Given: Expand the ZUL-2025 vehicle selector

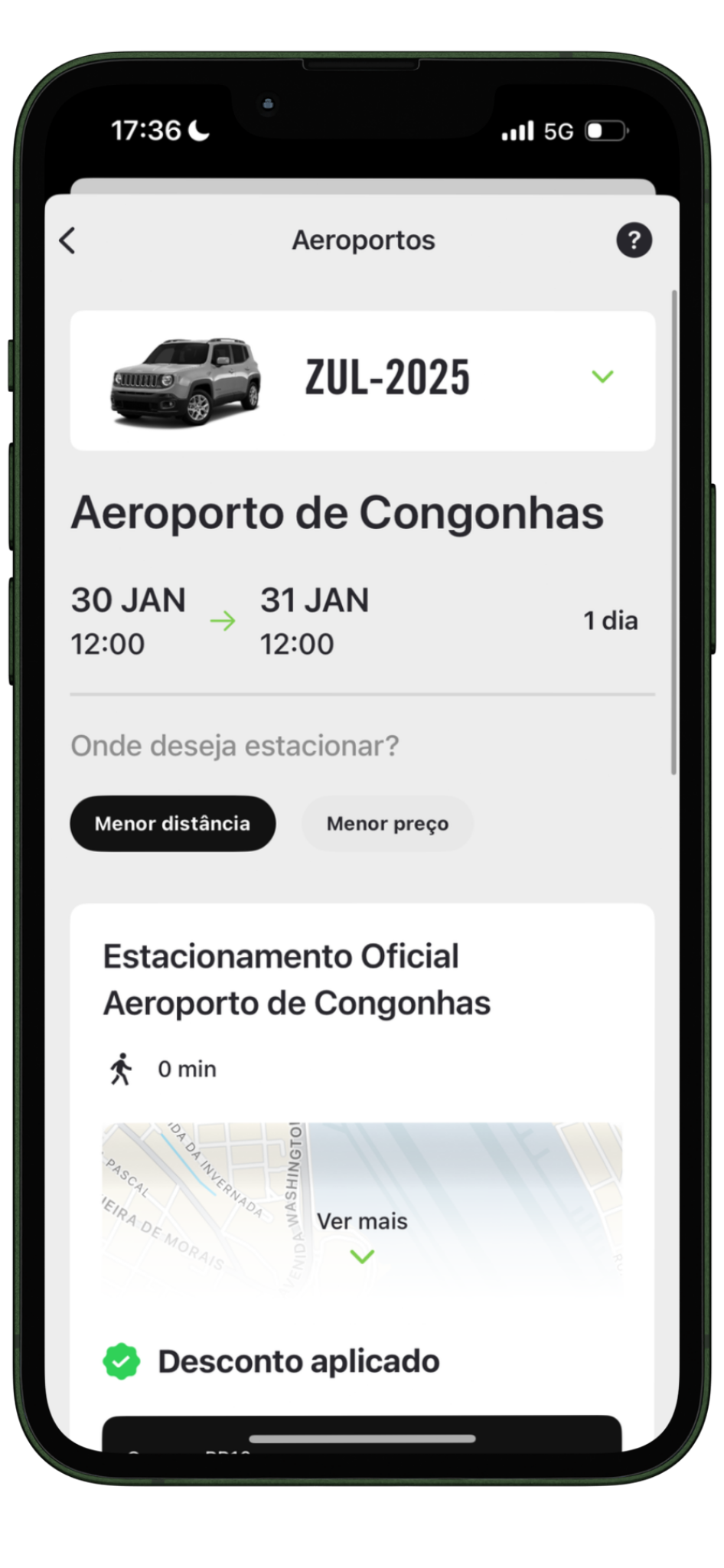Looking at the screenshot, I should pyautogui.click(x=602, y=377).
